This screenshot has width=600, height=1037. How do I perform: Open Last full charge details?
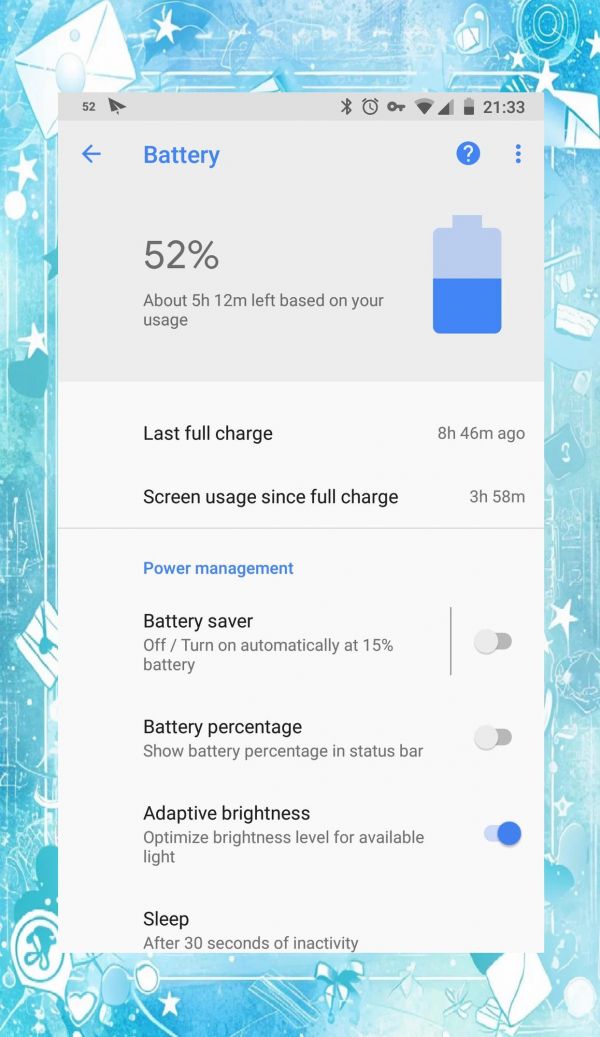click(x=300, y=433)
